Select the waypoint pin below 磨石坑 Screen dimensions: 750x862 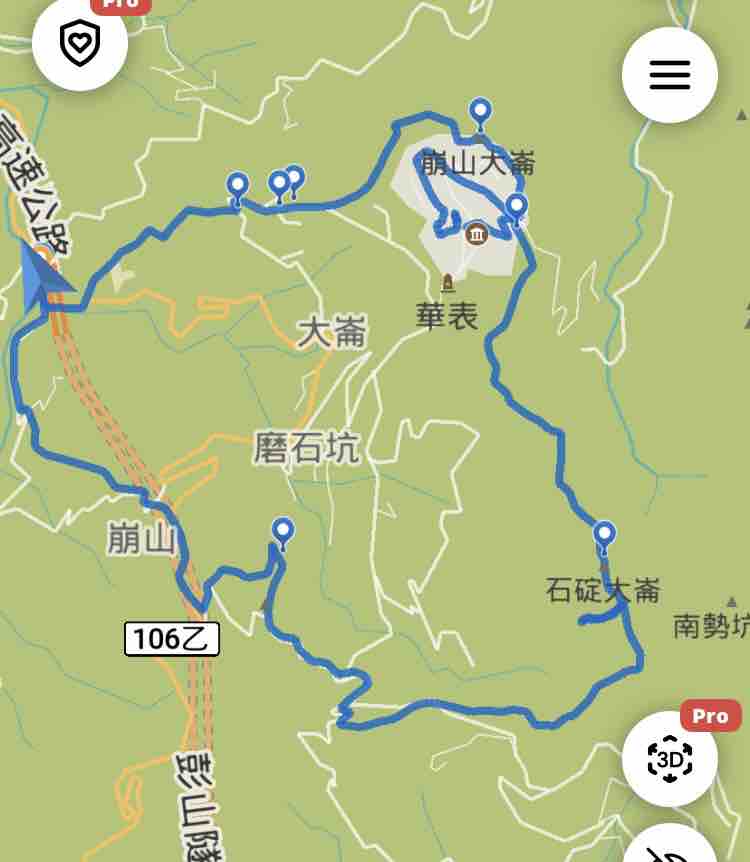point(283,531)
